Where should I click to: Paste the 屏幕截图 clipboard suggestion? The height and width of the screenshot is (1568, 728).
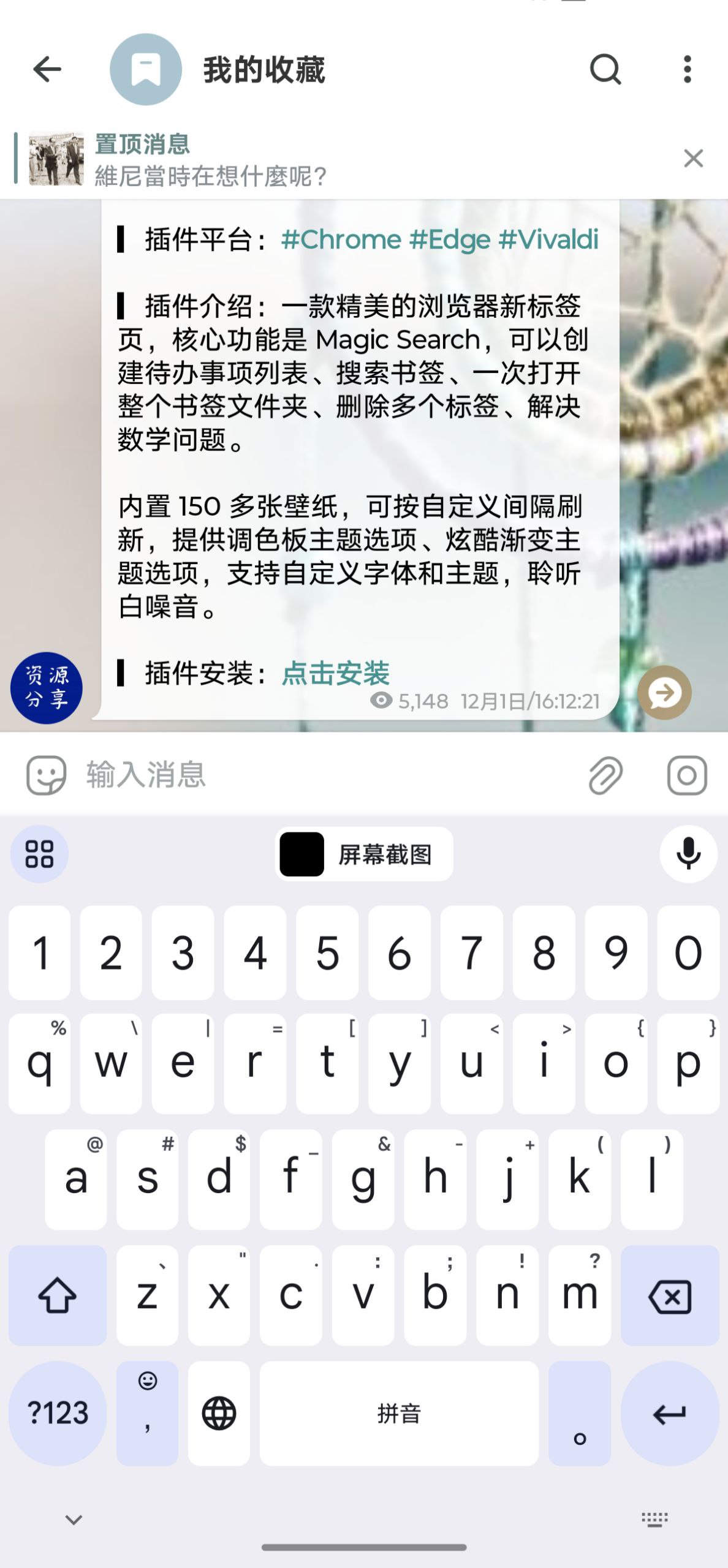pyautogui.click(x=365, y=854)
